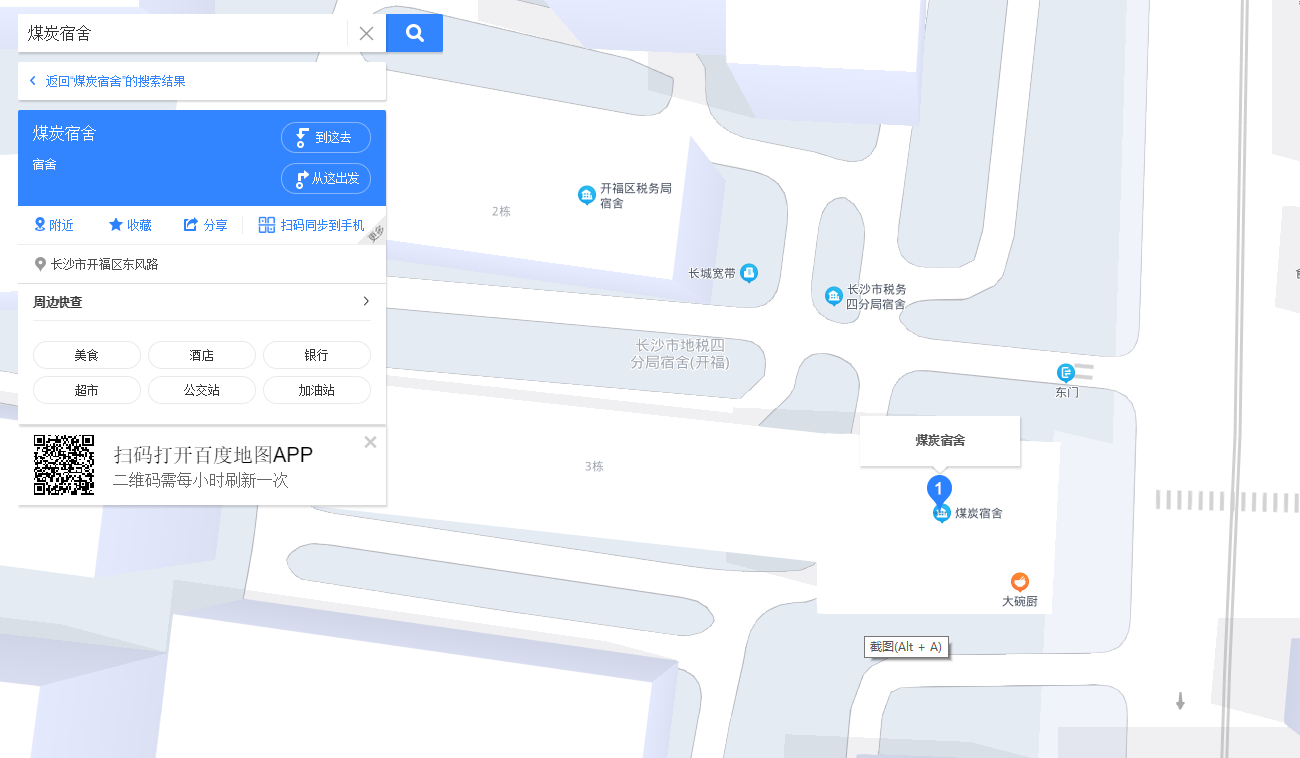Share this location via 分享
1300x758 pixels.
[205, 225]
